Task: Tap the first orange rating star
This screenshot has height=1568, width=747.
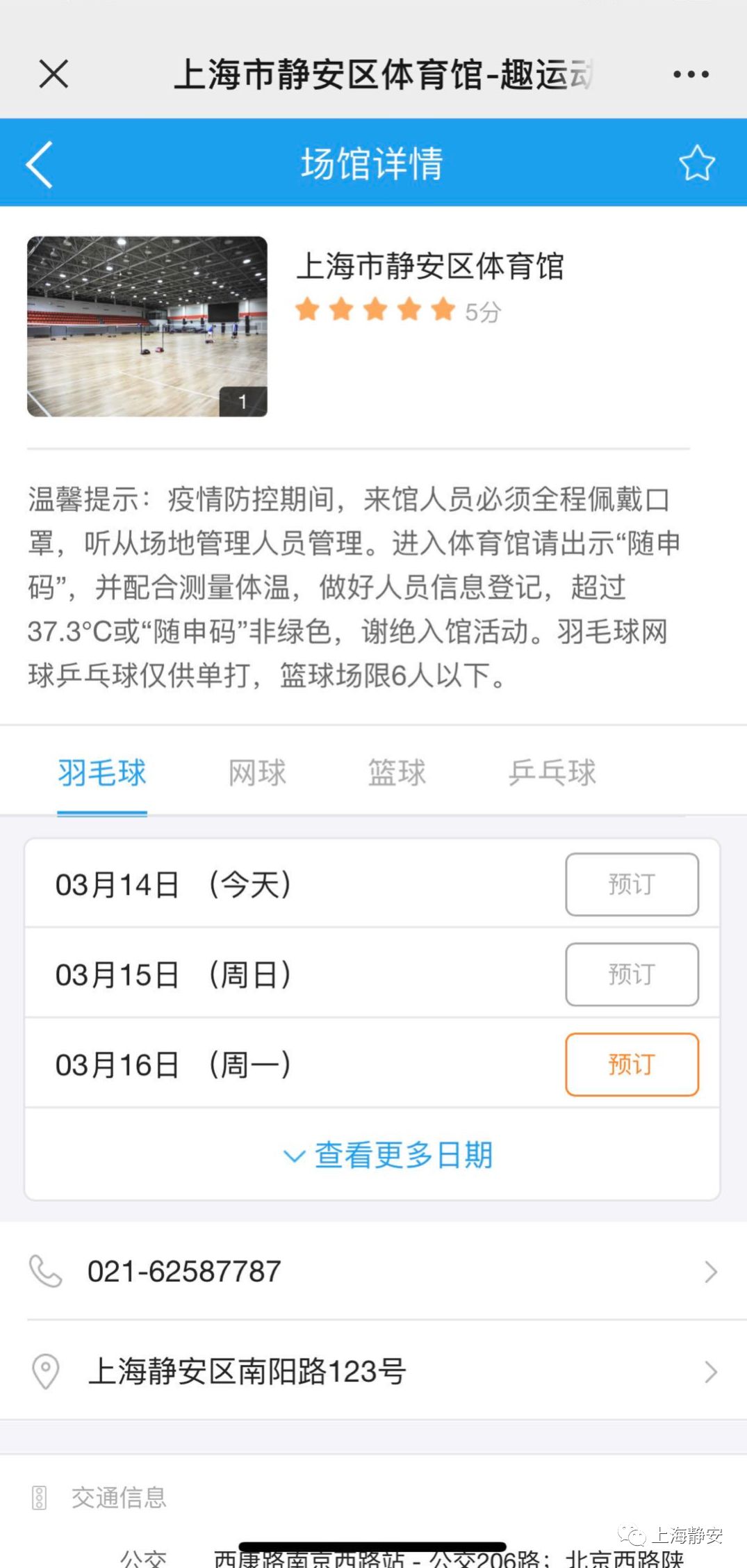Action: [308, 309]
